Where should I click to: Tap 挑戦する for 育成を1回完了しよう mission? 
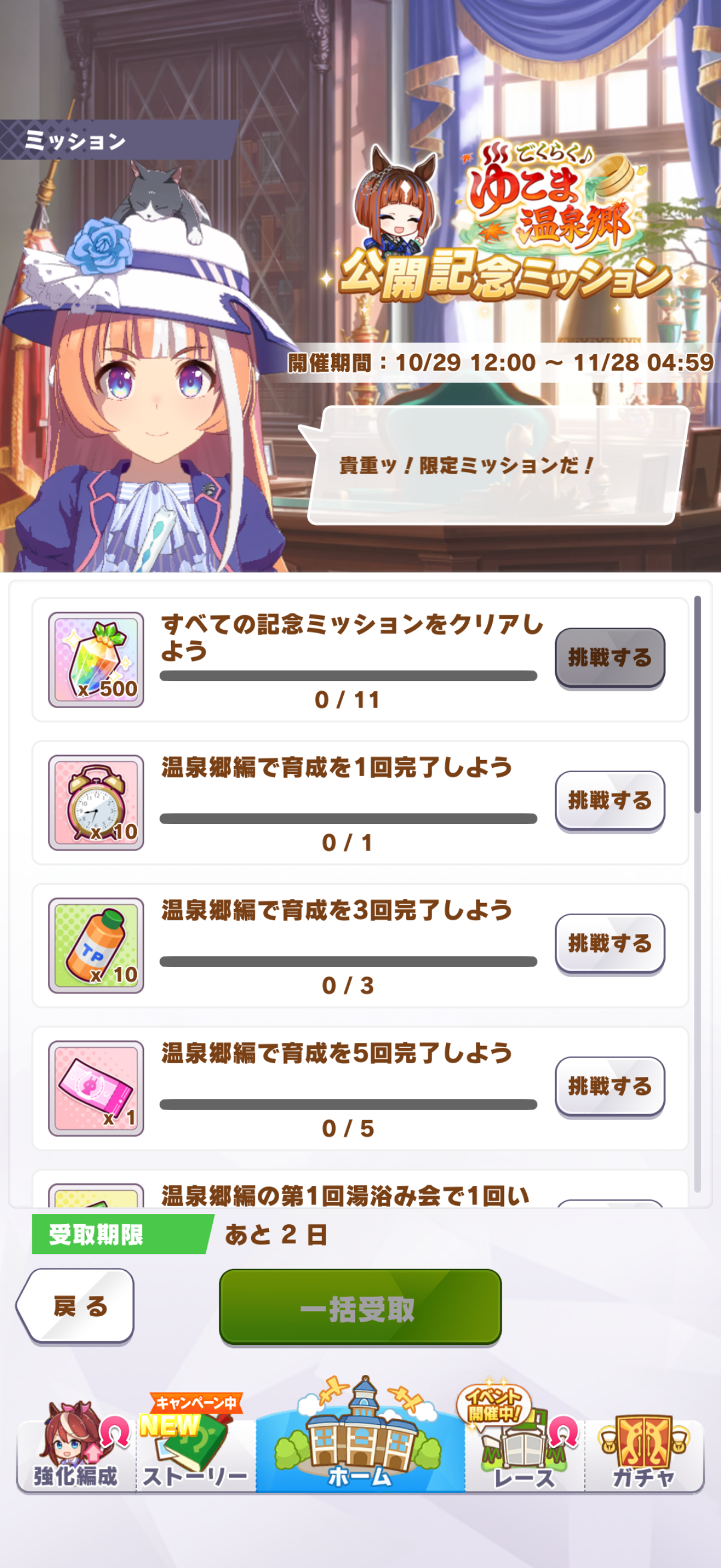coord(610,800)
